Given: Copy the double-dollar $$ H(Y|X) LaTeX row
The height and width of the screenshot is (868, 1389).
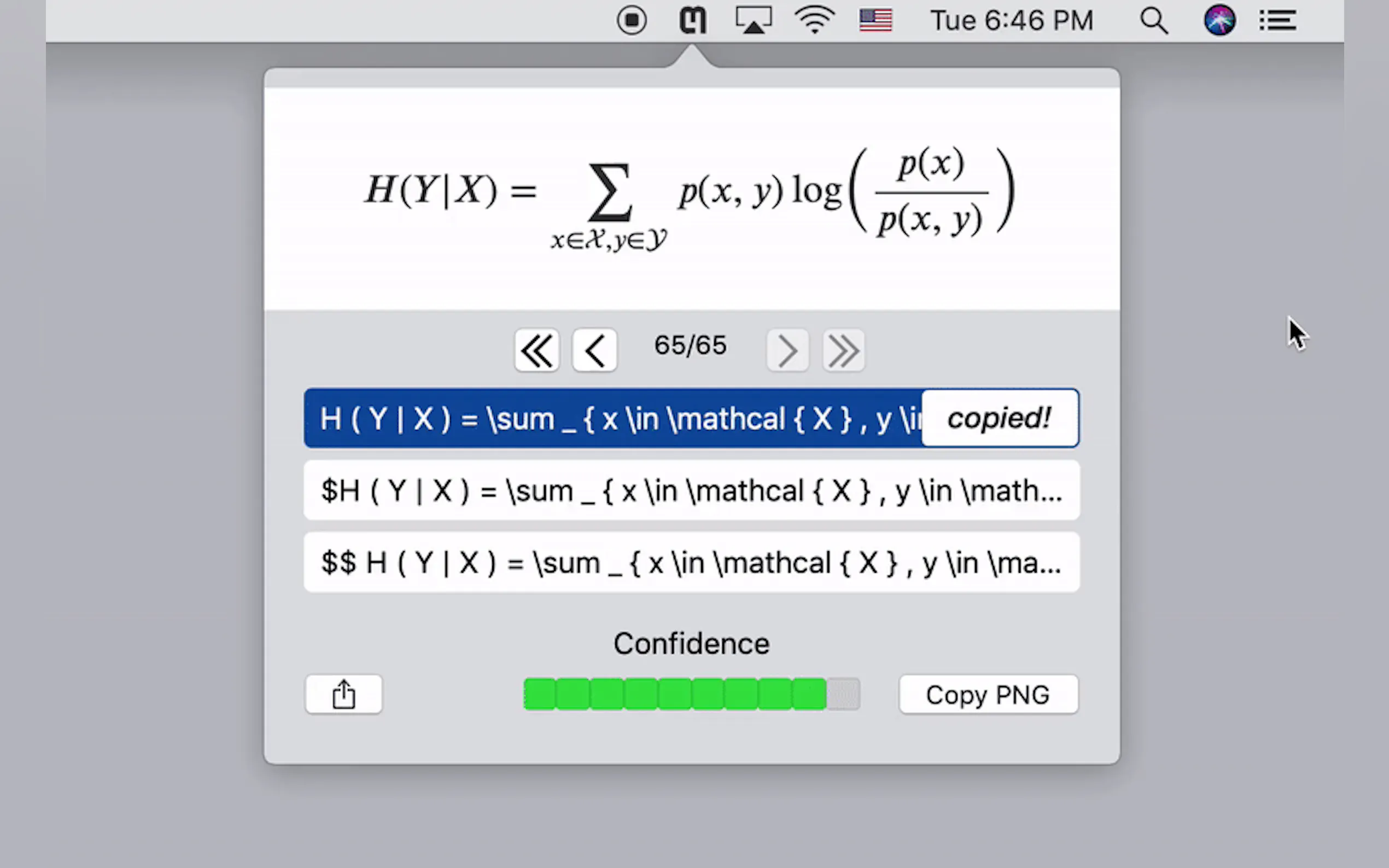Looking at the screenshot, I should (x=691, y=562).
